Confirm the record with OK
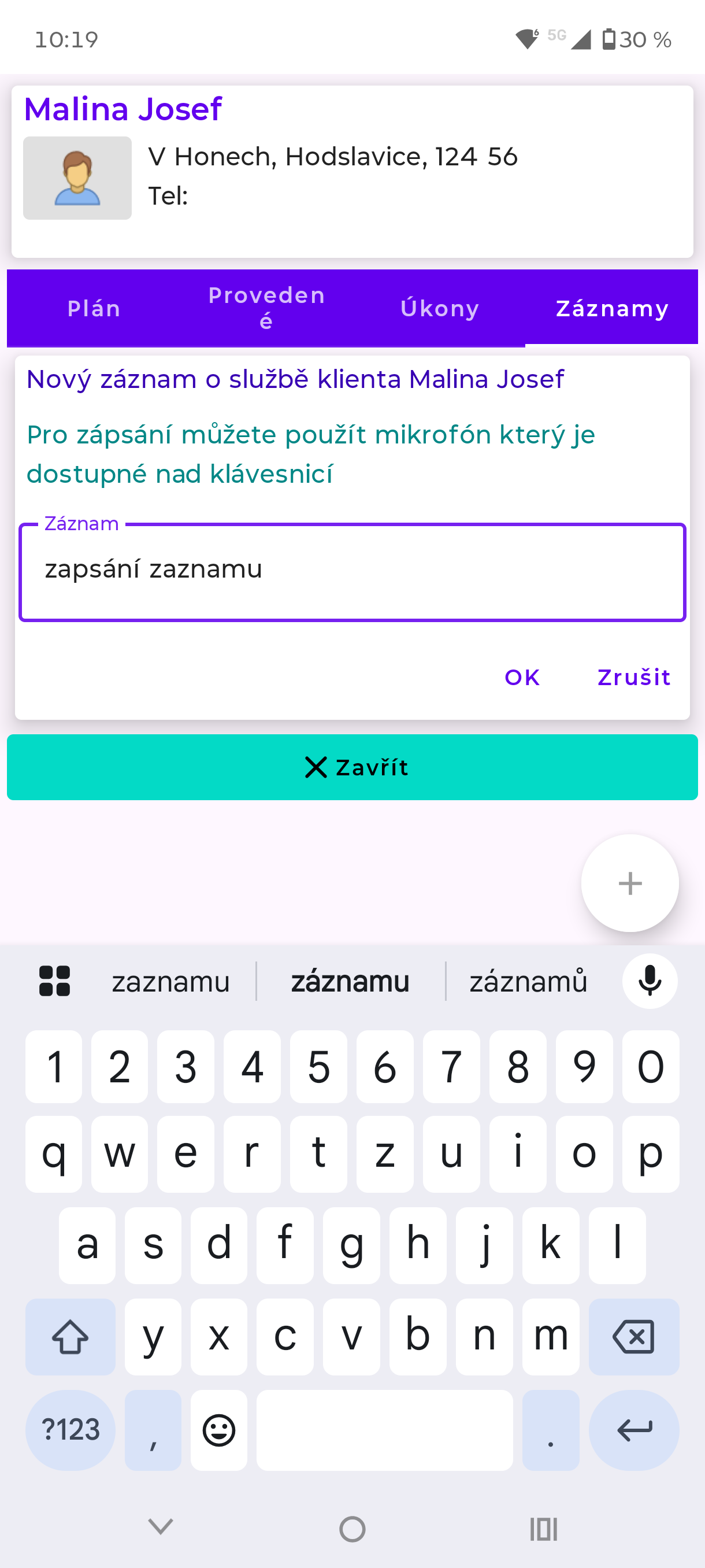The width and height of the screenshot is (705, 1568). (x=522, y=677)
